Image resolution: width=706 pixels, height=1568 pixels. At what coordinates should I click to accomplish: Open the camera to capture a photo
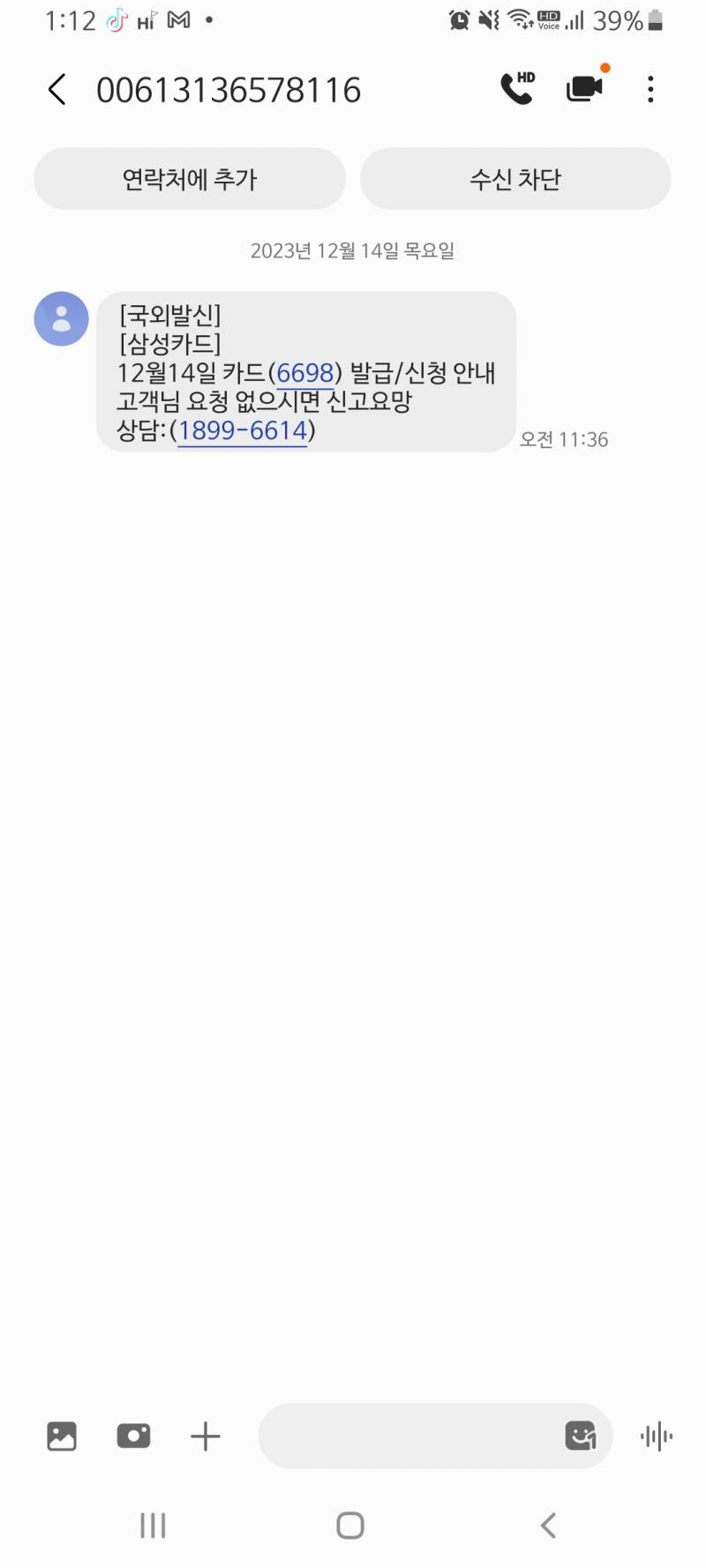133,1436
